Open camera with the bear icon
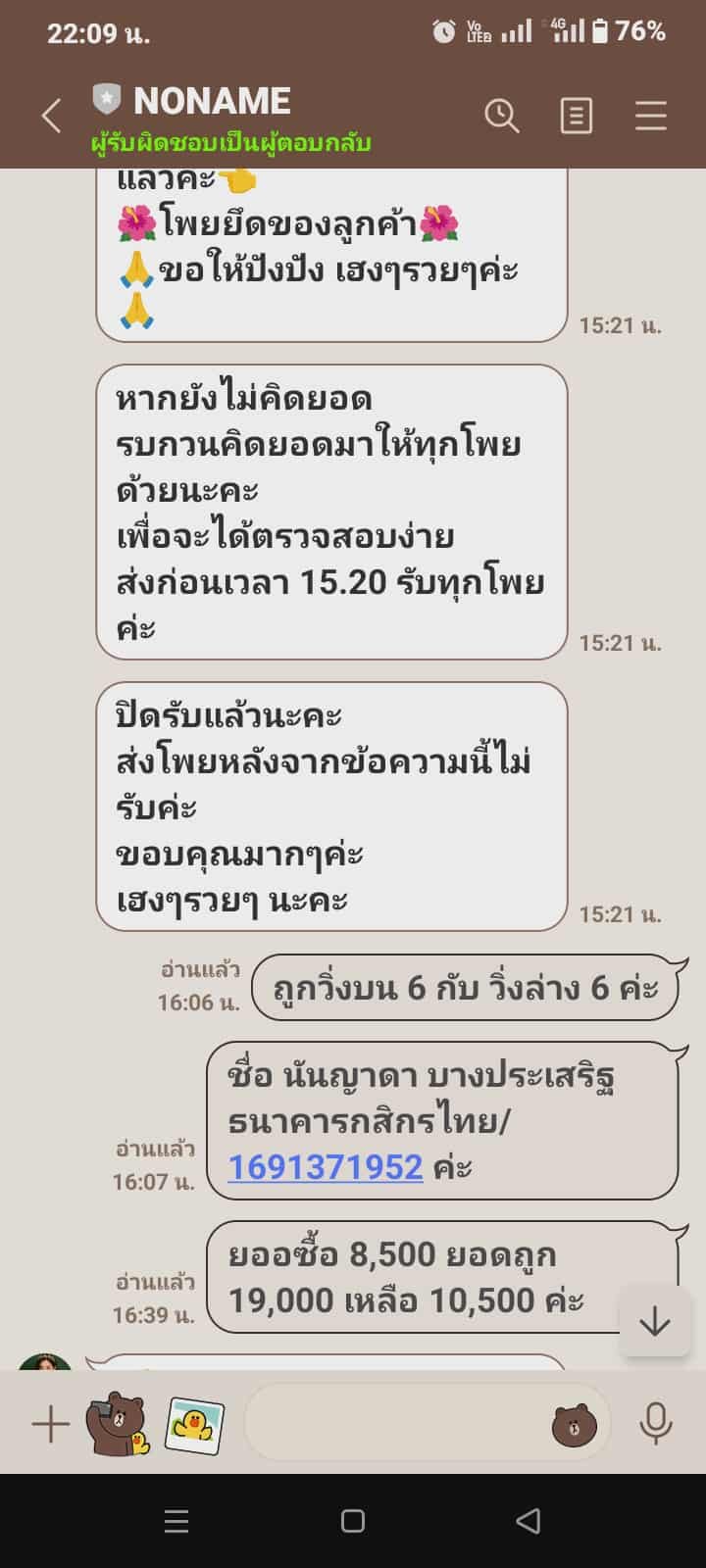This screenshot has height=1568, width=706. (118, 1424)
